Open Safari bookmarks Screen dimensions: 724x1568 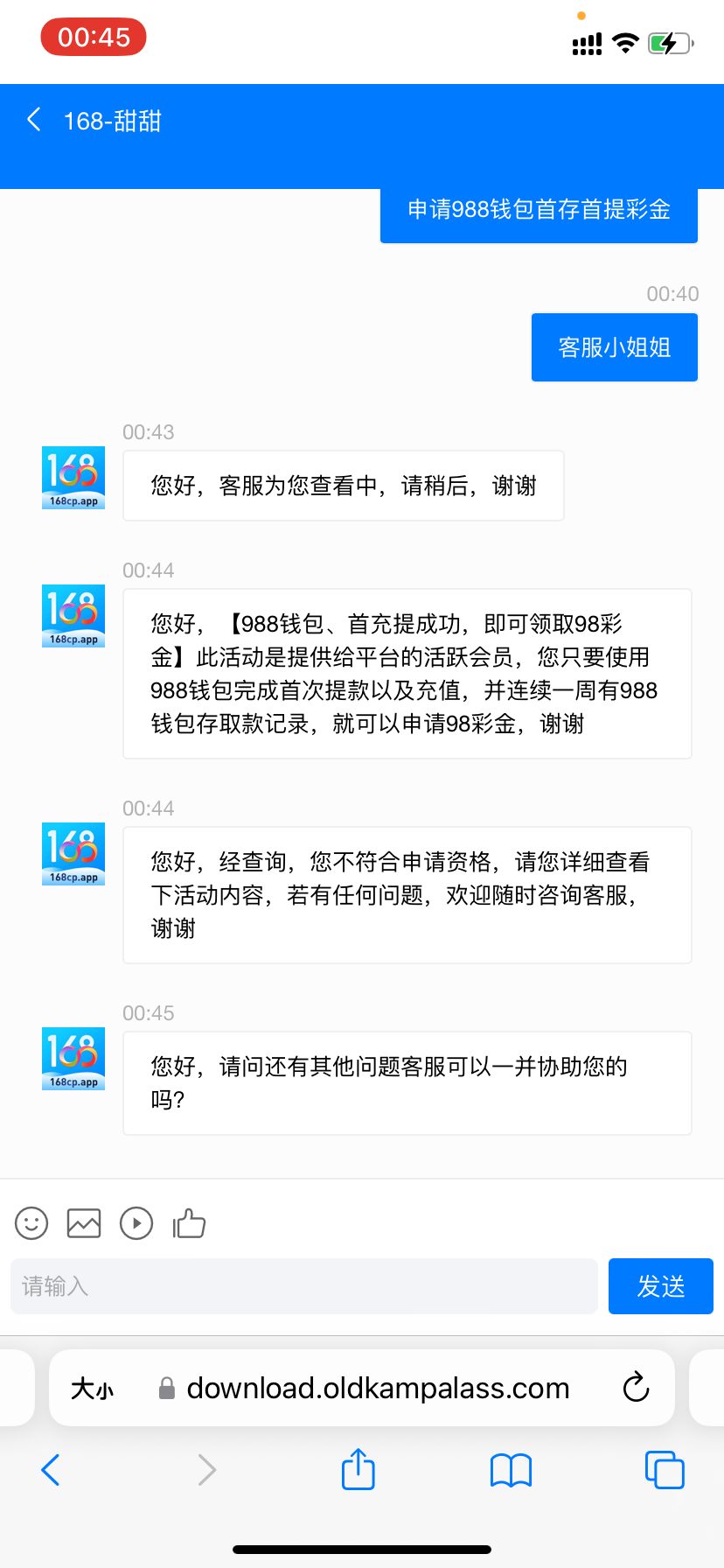pos(512,1470)
